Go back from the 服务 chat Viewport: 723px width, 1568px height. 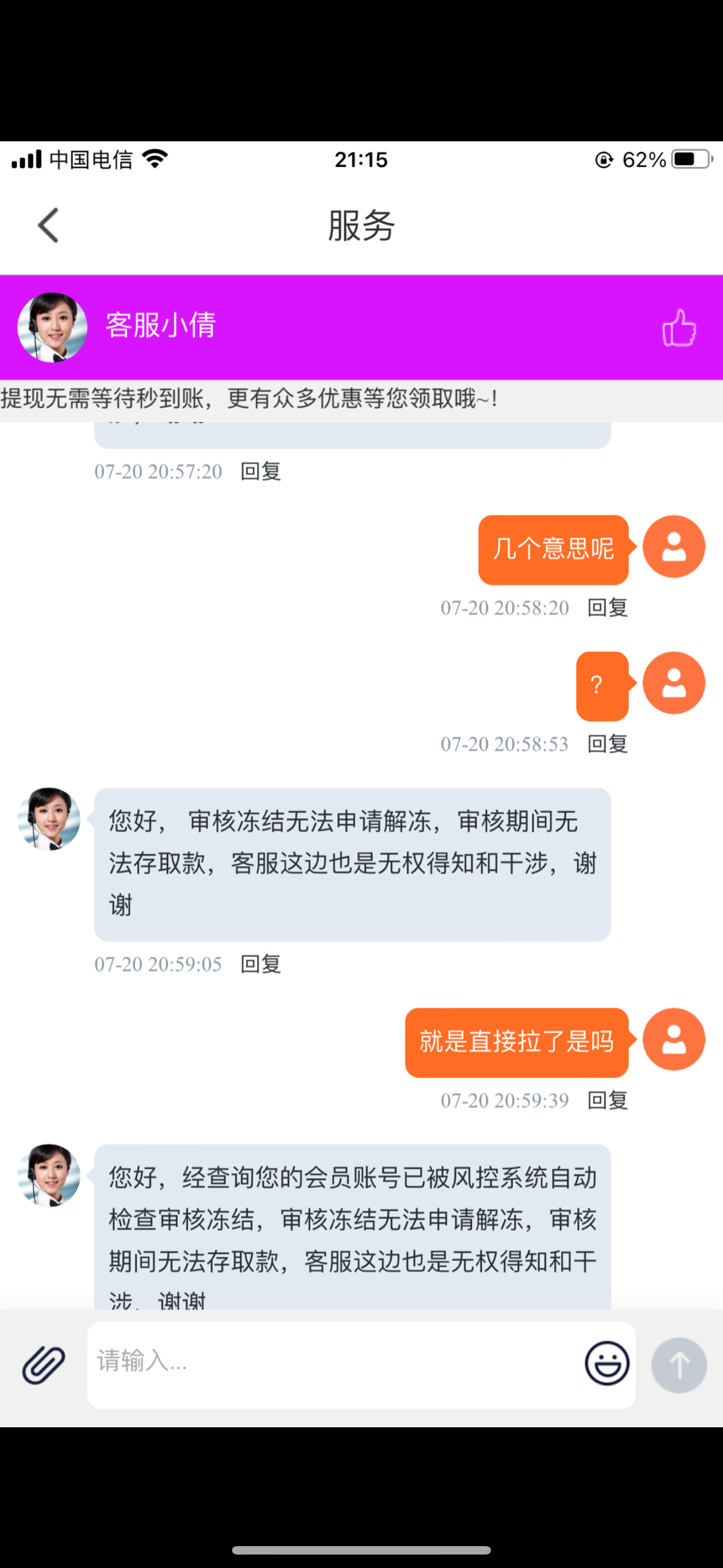pos(49,225)
